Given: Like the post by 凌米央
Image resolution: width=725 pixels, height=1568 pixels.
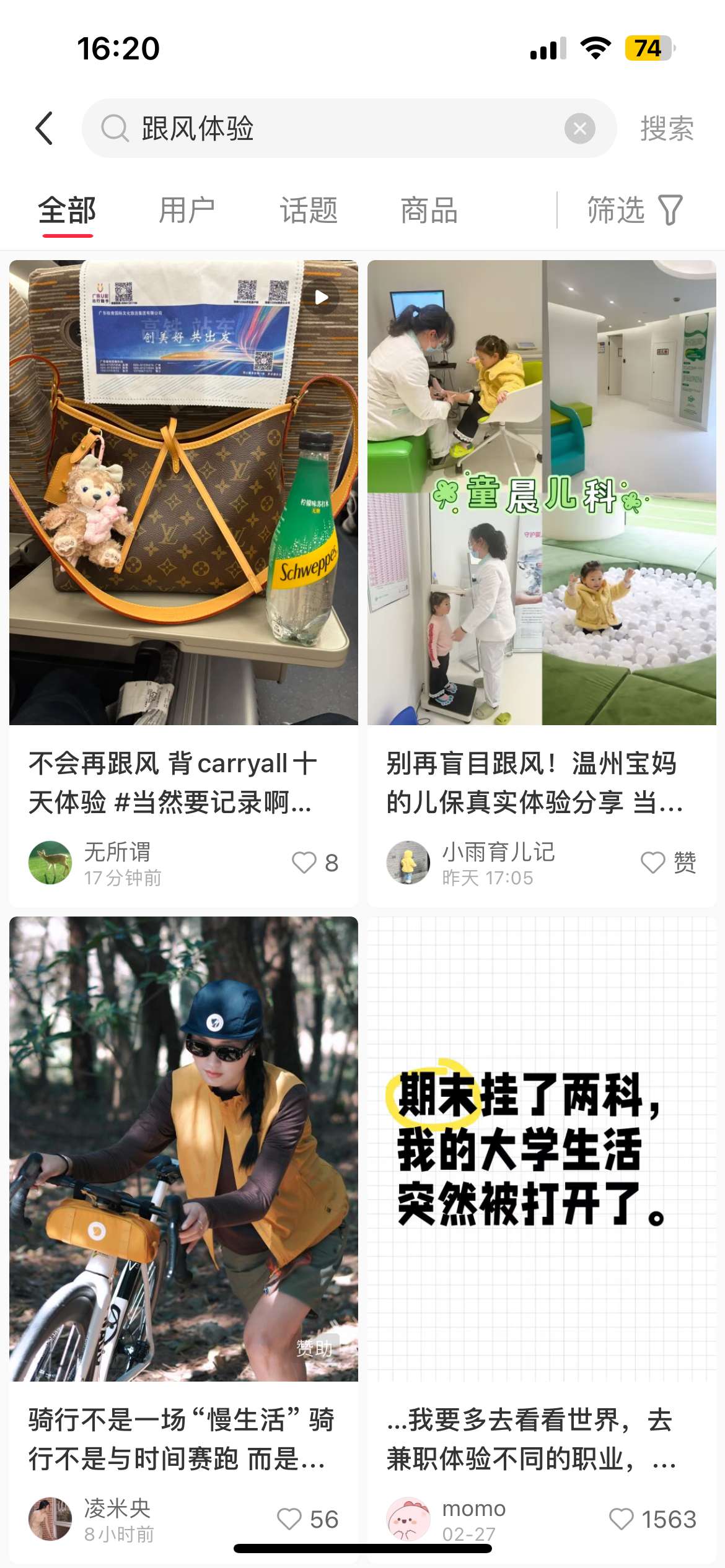Looking at the screenshot, I should point(289,1518).
